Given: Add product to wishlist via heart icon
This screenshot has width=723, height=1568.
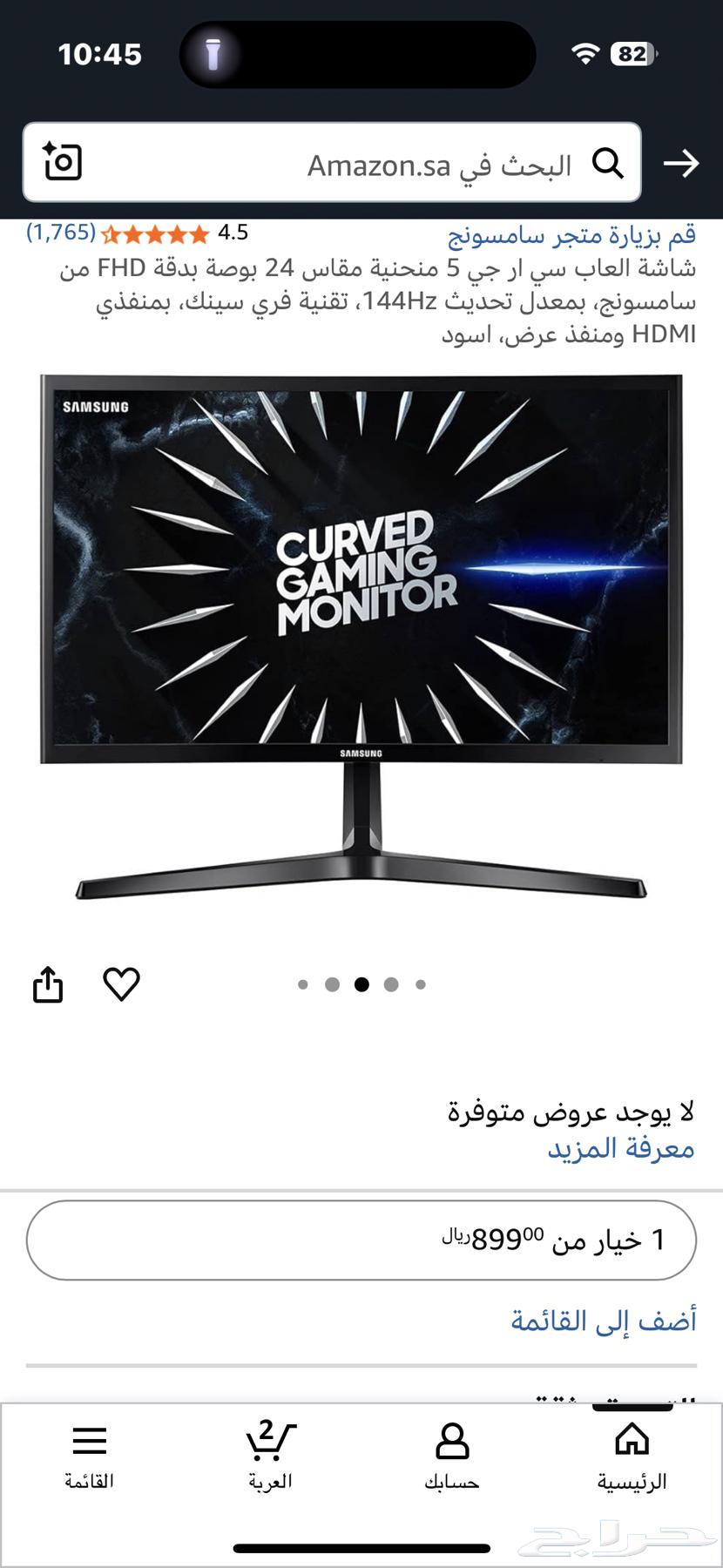Looking at the screenshot, I should click(x=122, y=985).
